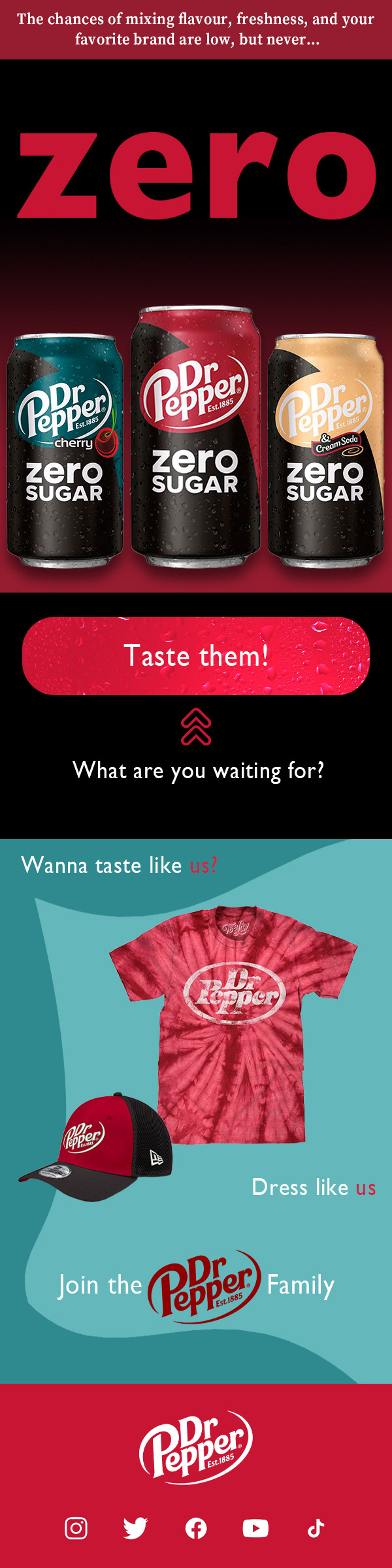Go to the YouTube channel

click(255, 1528)
